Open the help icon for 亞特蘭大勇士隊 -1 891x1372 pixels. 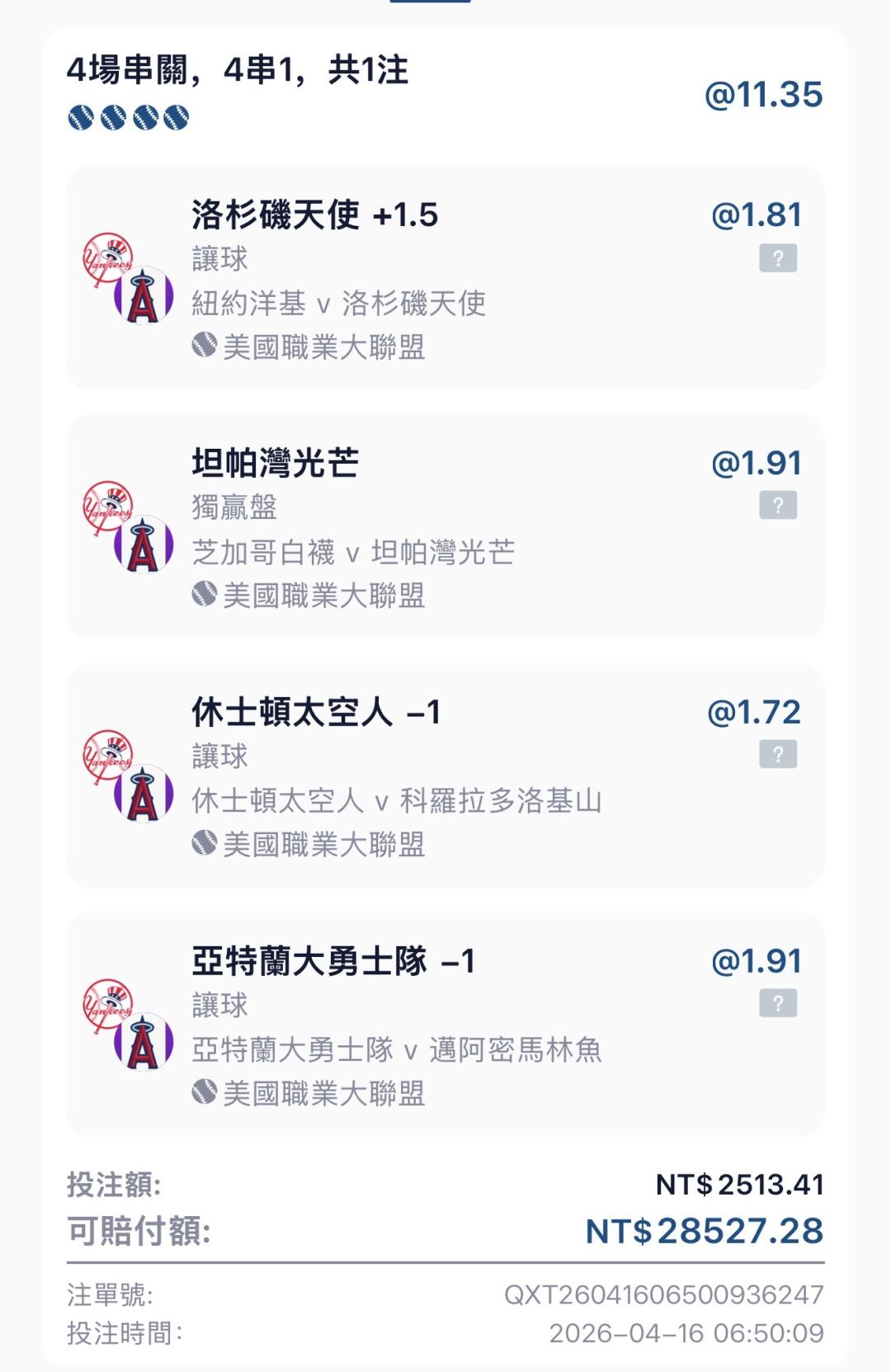pyautogui.click(x=778, y=1003)
